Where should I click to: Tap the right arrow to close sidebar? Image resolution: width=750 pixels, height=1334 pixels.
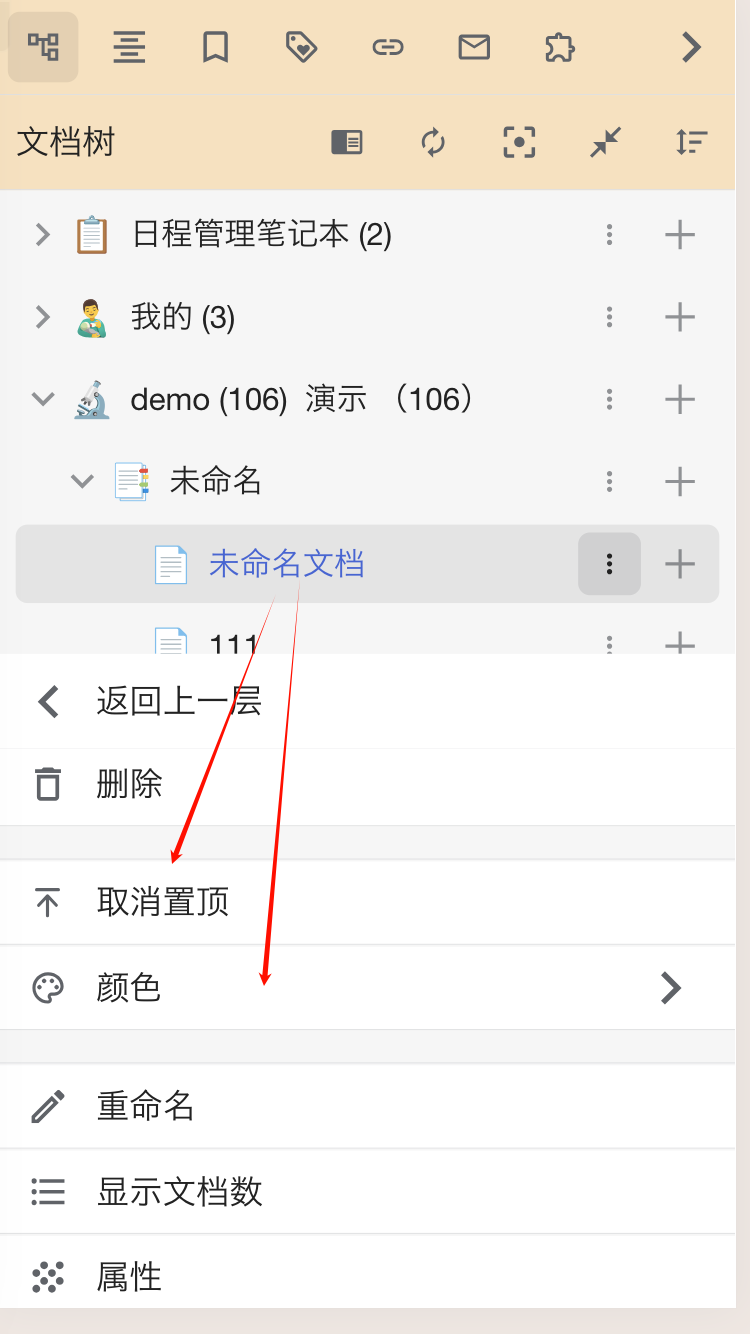(x=691, y=47)
